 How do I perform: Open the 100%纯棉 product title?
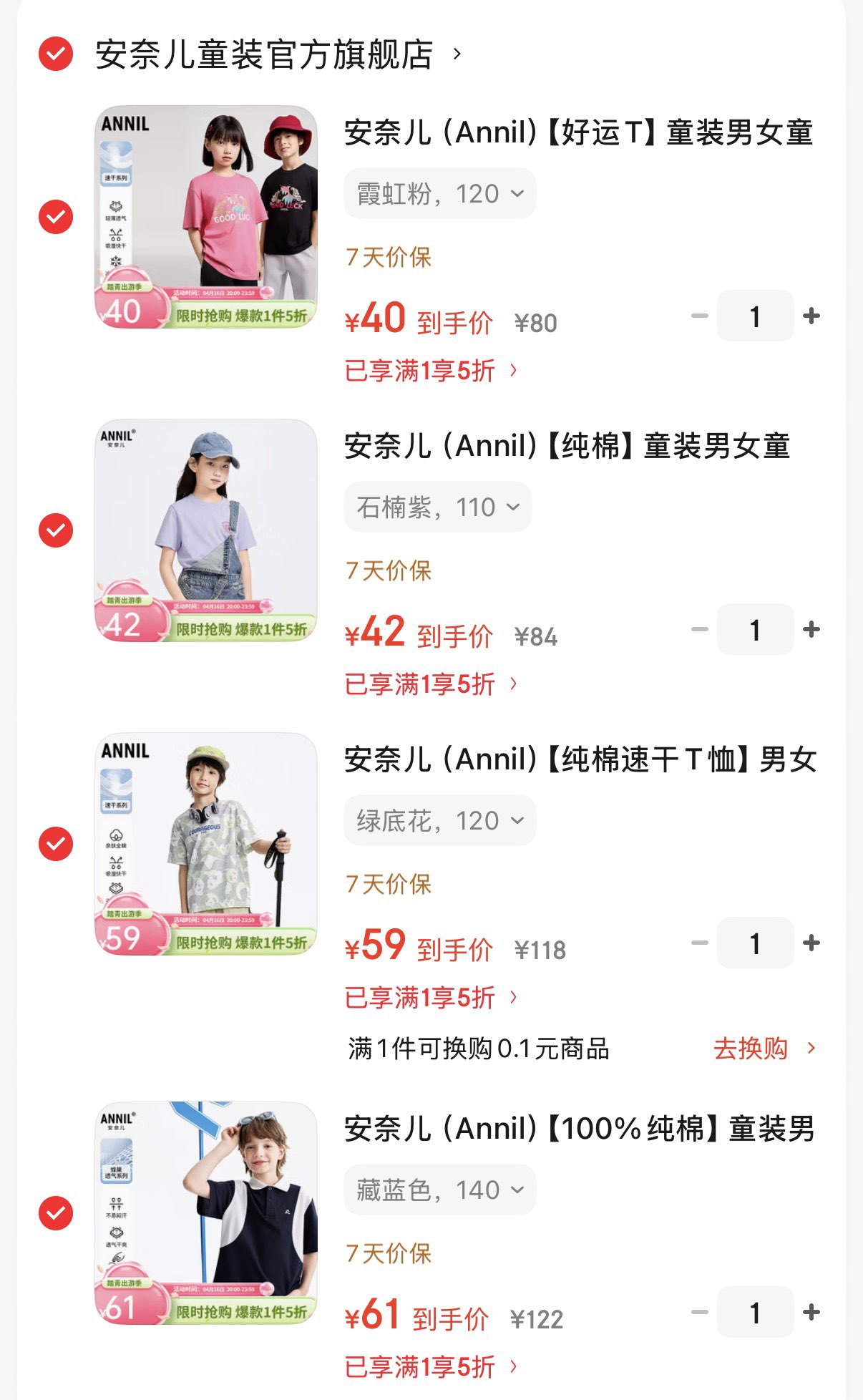tap(580, 1129)
